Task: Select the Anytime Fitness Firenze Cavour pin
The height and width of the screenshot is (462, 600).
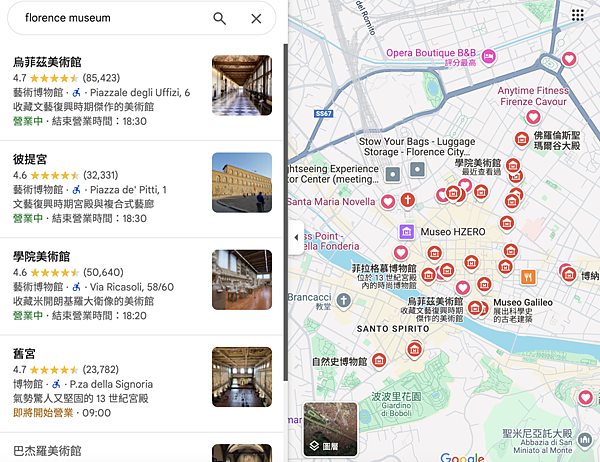Action: pos(532,117)
